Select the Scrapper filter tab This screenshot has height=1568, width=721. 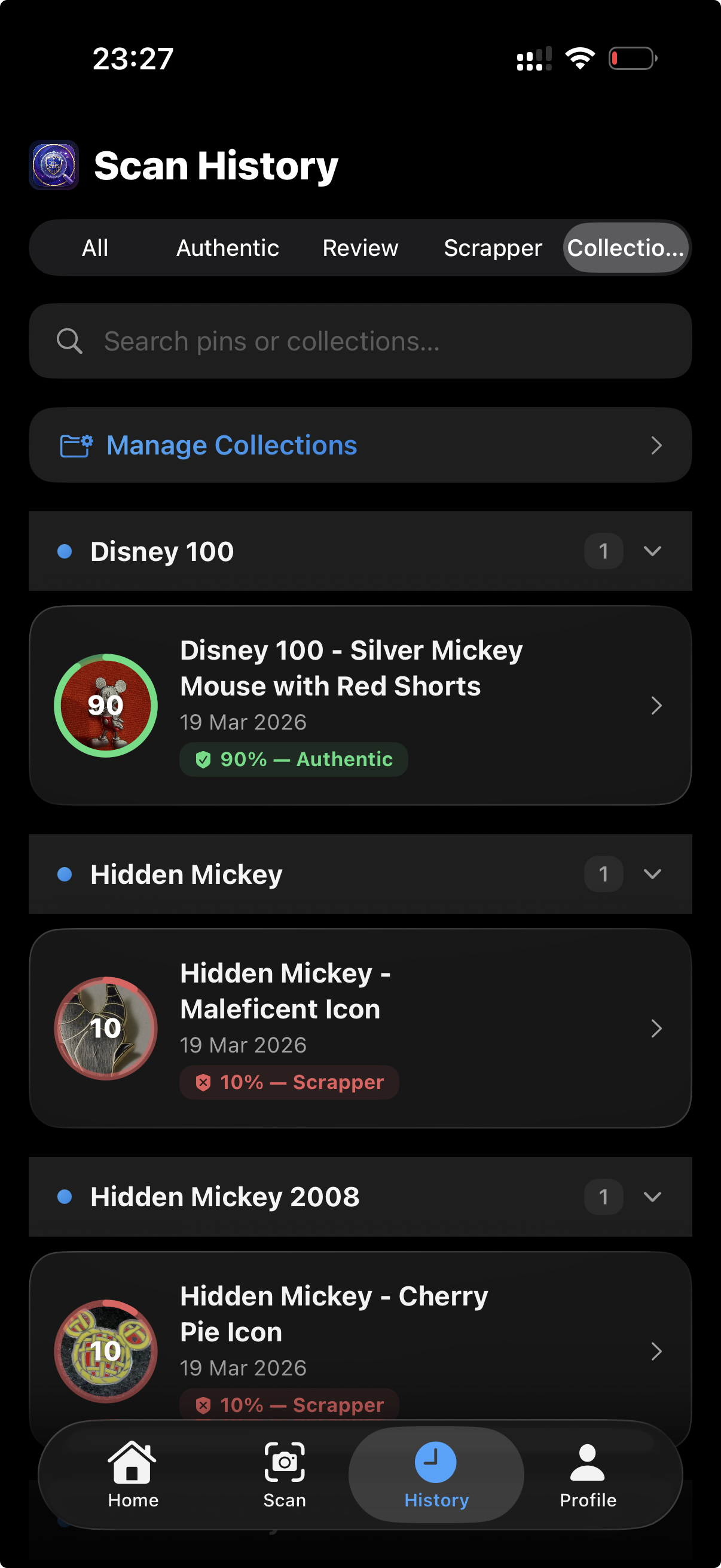point(493,248)
